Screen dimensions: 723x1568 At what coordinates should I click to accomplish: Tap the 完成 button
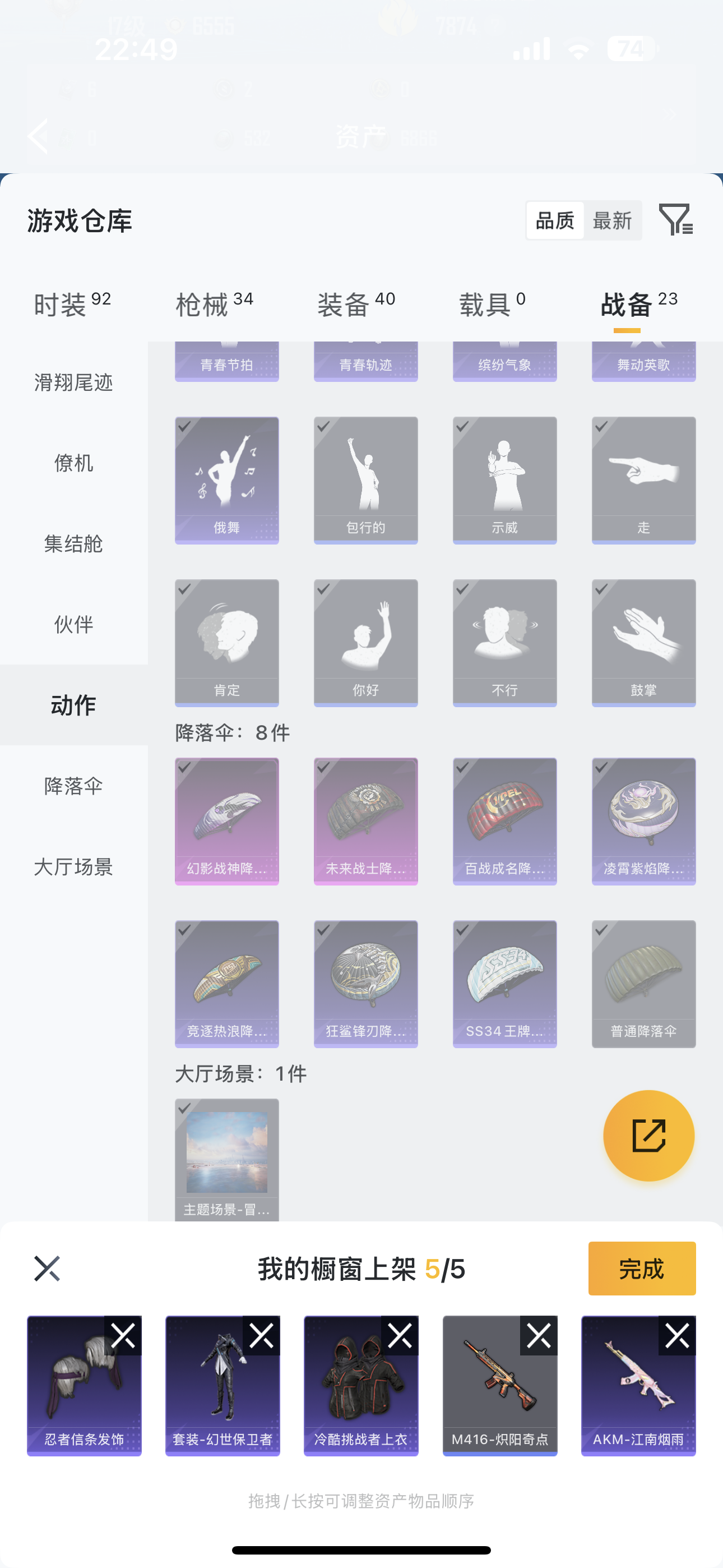641,1269
